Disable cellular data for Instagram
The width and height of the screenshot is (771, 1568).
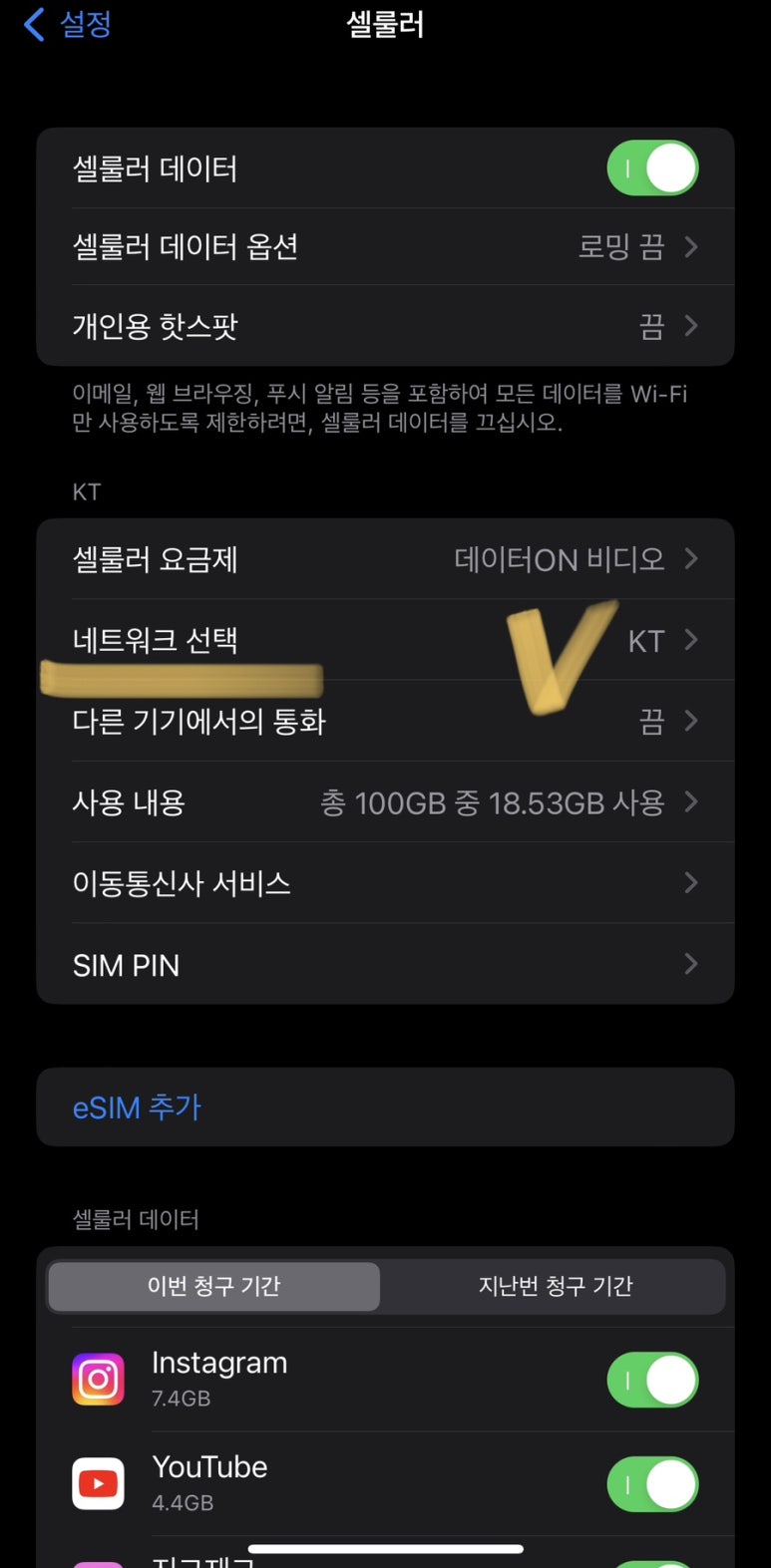click(x=652, y=1380)
